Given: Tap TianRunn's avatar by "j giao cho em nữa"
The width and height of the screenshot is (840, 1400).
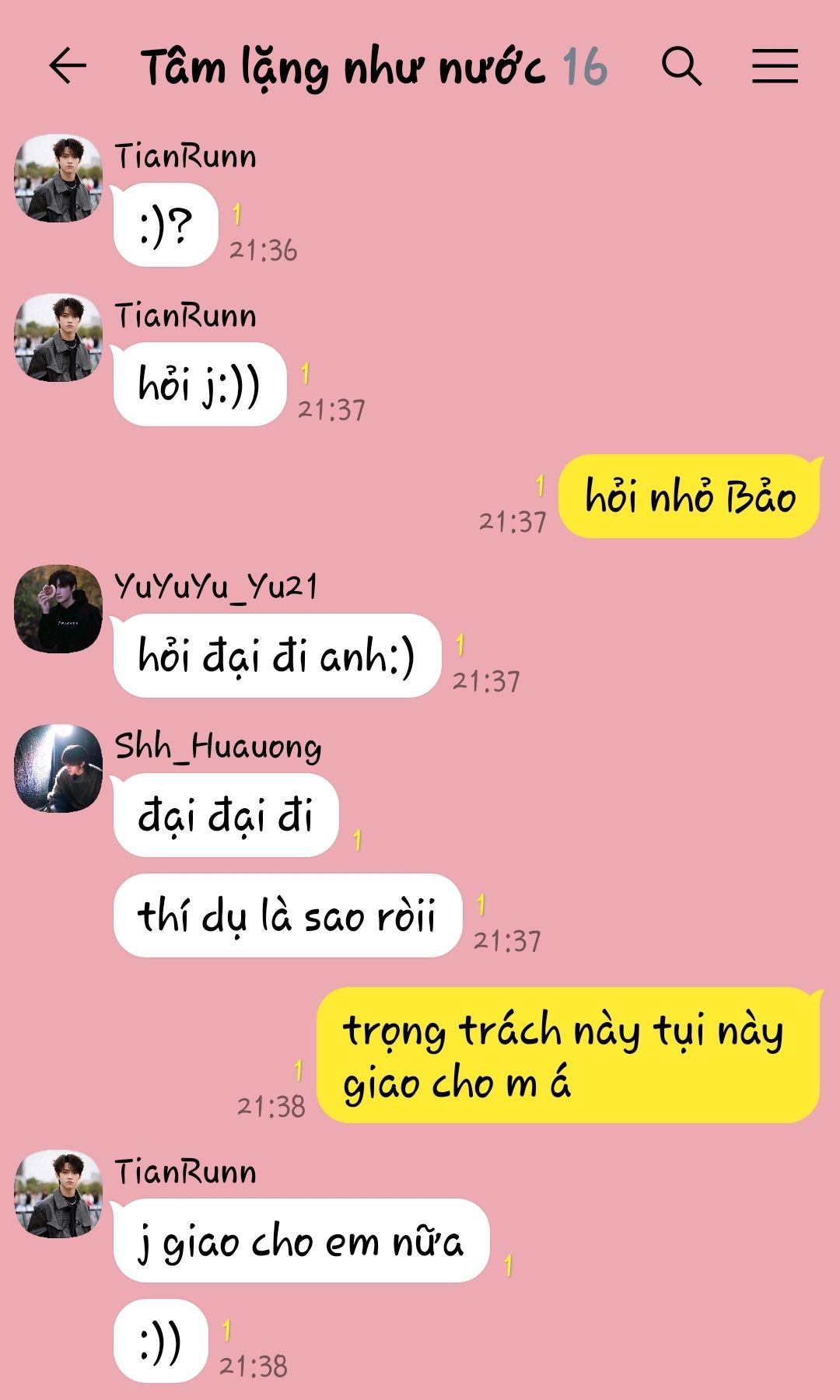Looking at the screenshot, I should coord(58,1194).
